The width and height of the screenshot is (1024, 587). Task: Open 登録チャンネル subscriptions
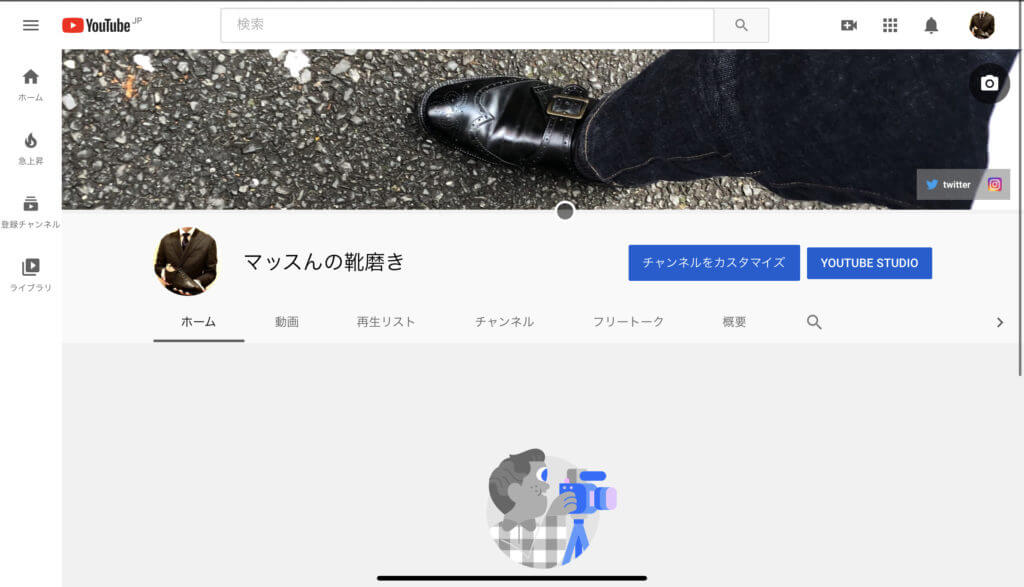point(31,210)
